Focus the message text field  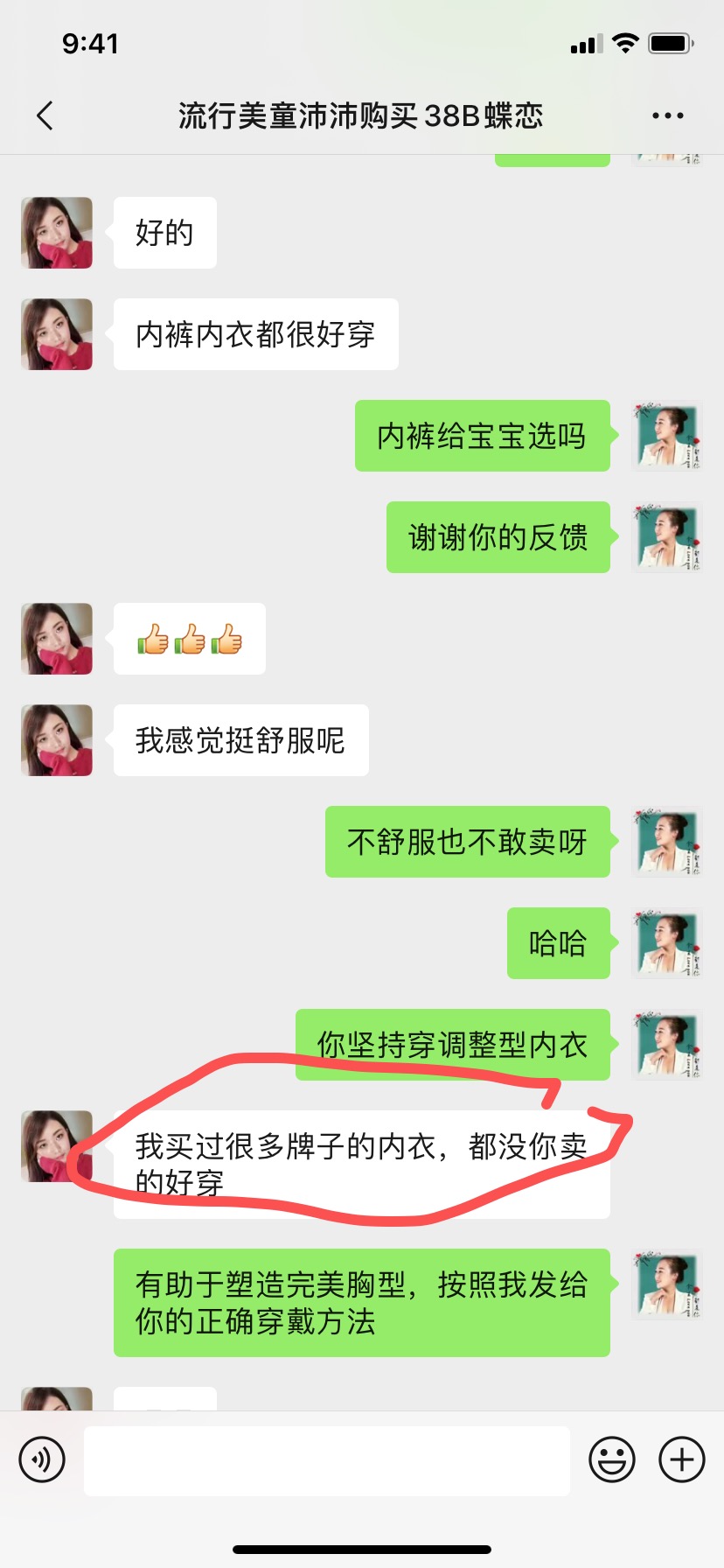[x=327, y=1460]
